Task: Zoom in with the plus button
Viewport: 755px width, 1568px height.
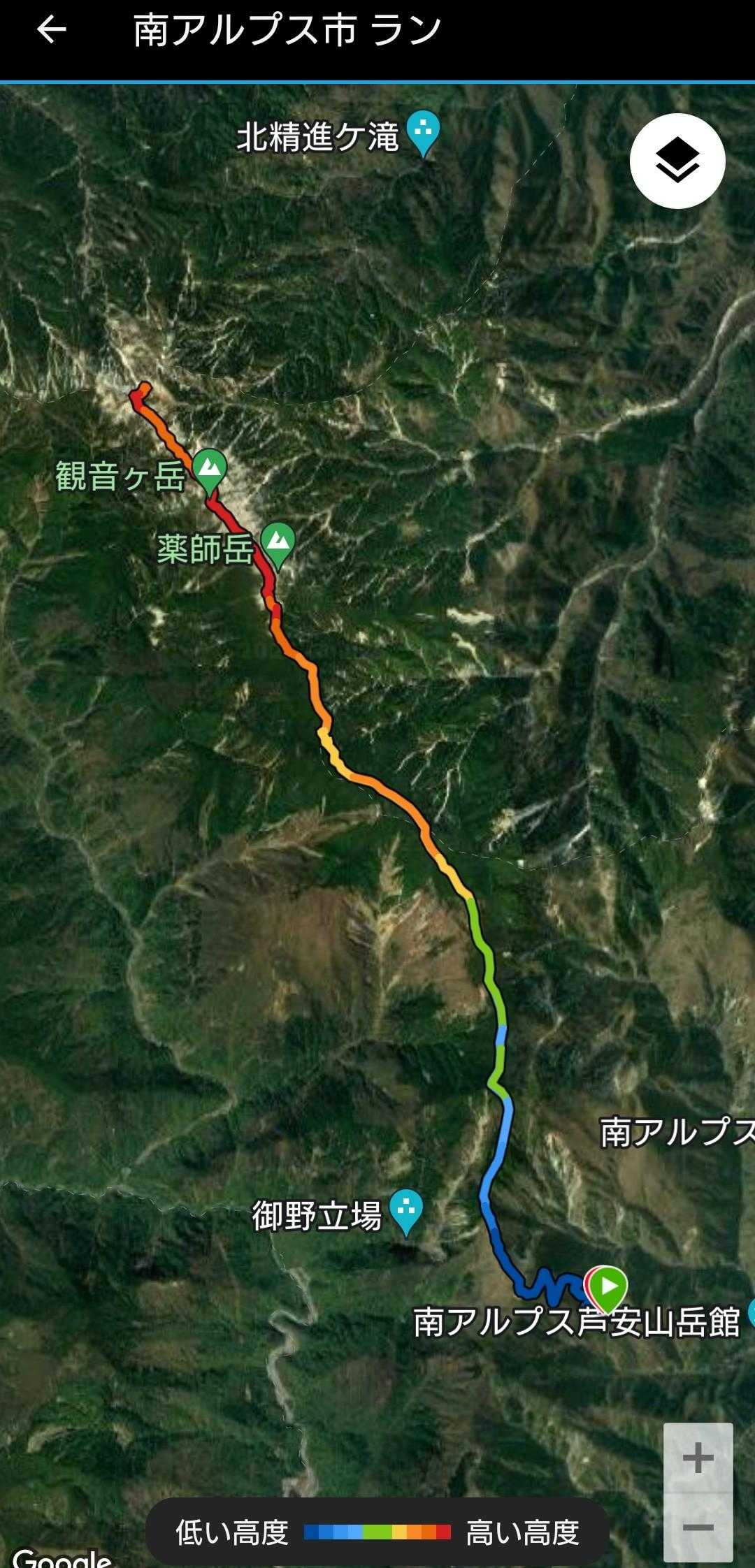Action: 698,1458
